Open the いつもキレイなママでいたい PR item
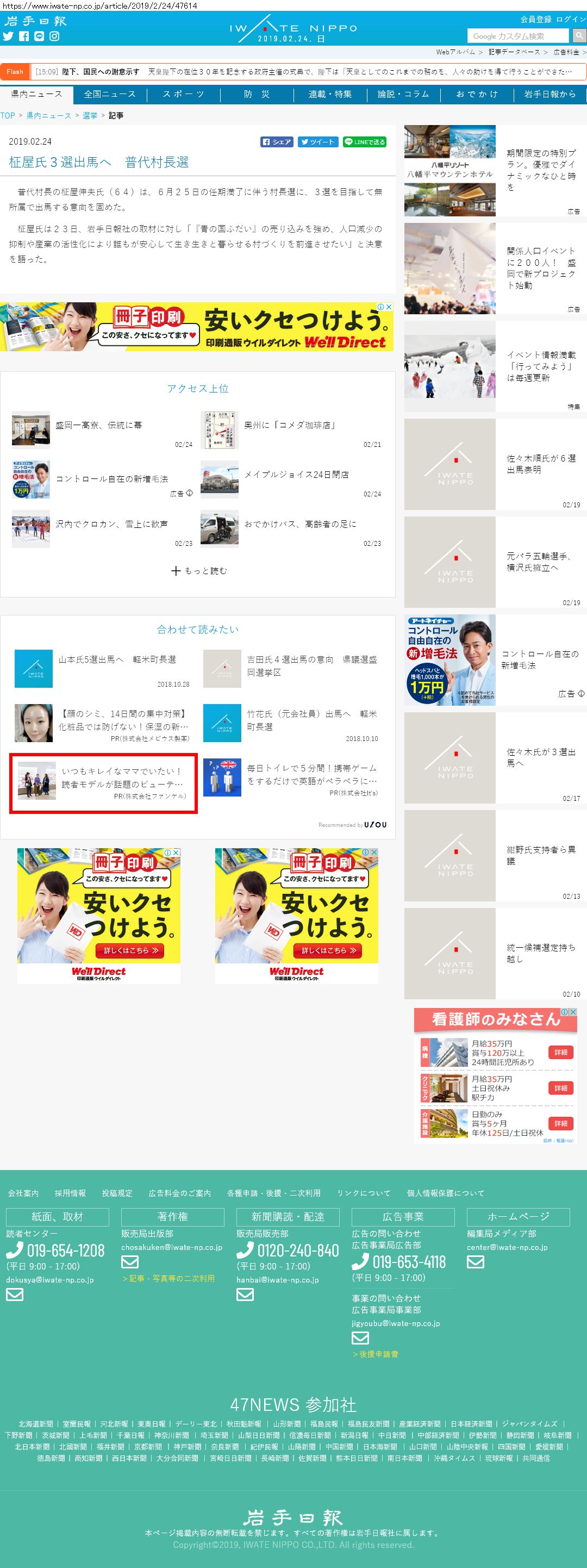Image resolution: width=587 pixels, height=1568 pixels. 122,777
